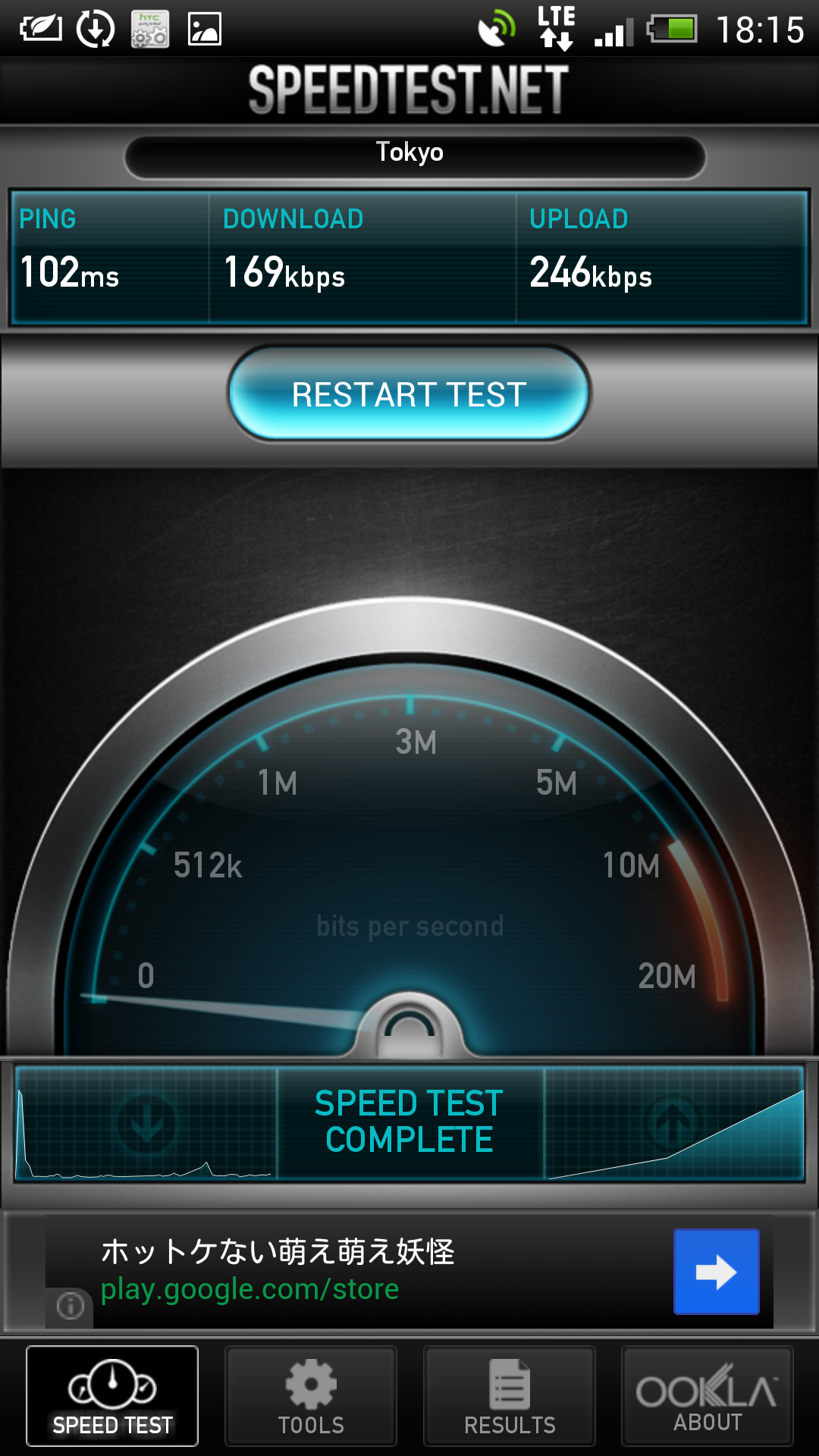The width and height of the screenshot is (819, 1456).
Task: Open the Results tab
Action: point(510,1396)
